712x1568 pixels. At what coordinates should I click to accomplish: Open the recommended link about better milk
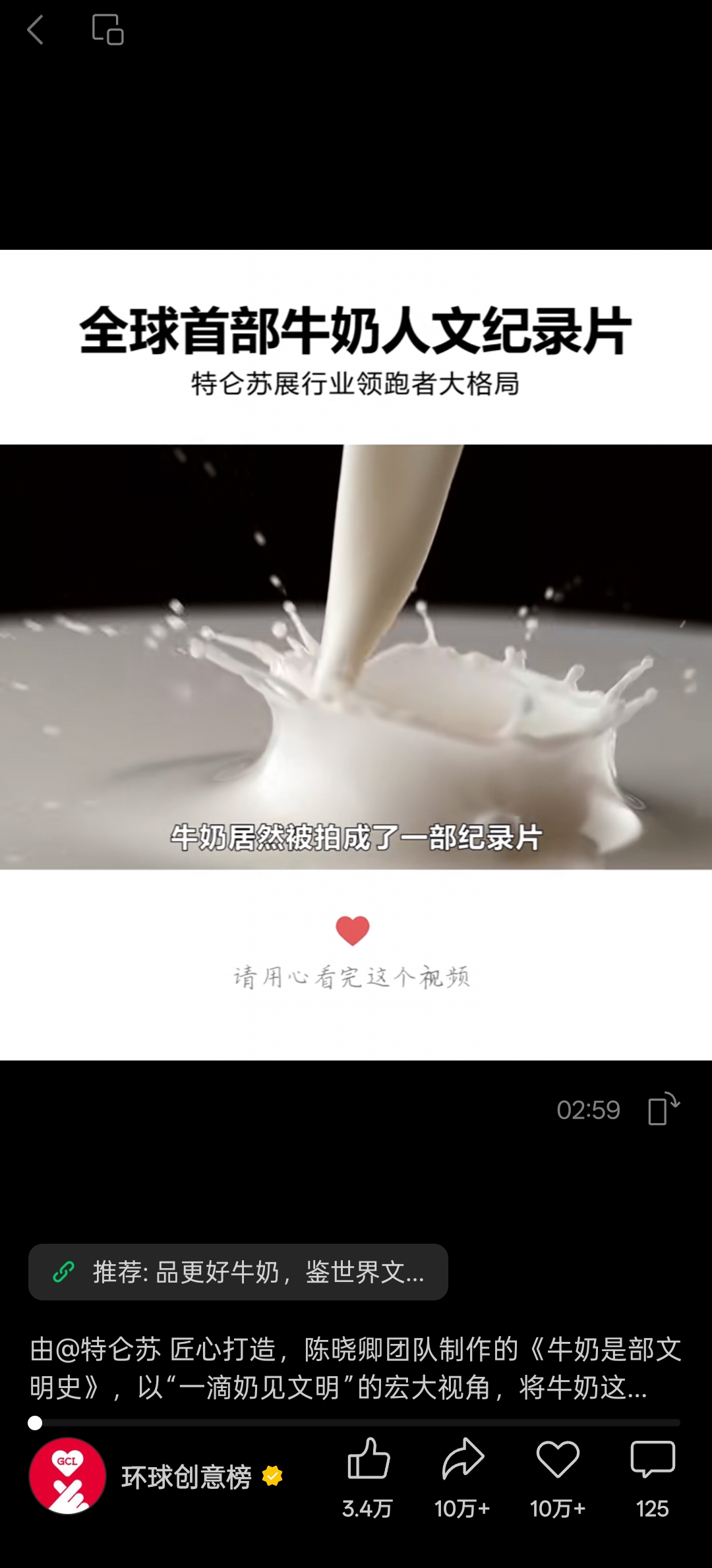238,1271
